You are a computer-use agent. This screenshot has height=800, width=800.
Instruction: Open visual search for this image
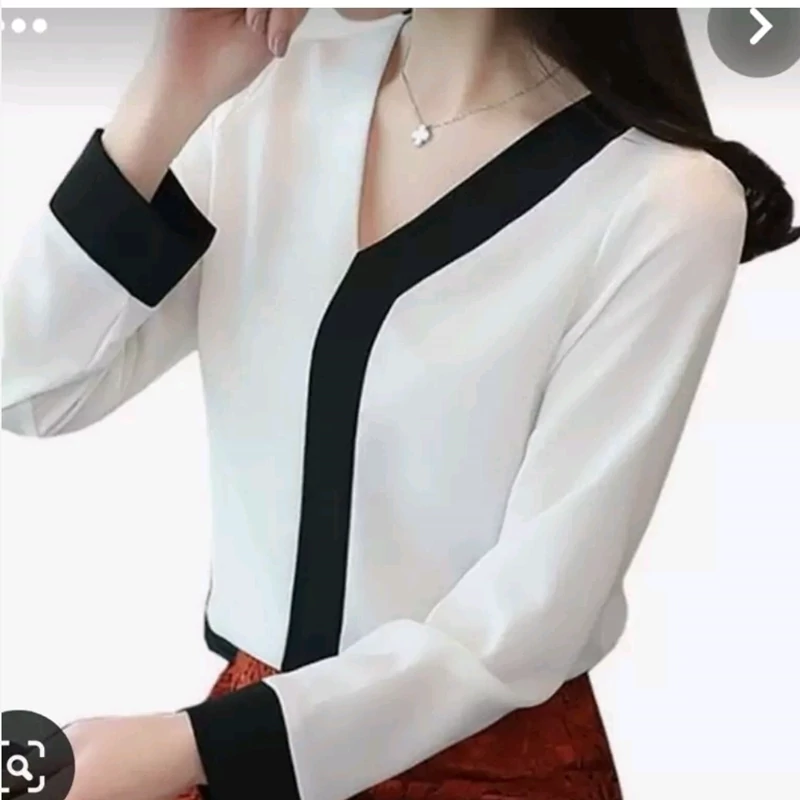pyautogui.click(x=26, y=762)
